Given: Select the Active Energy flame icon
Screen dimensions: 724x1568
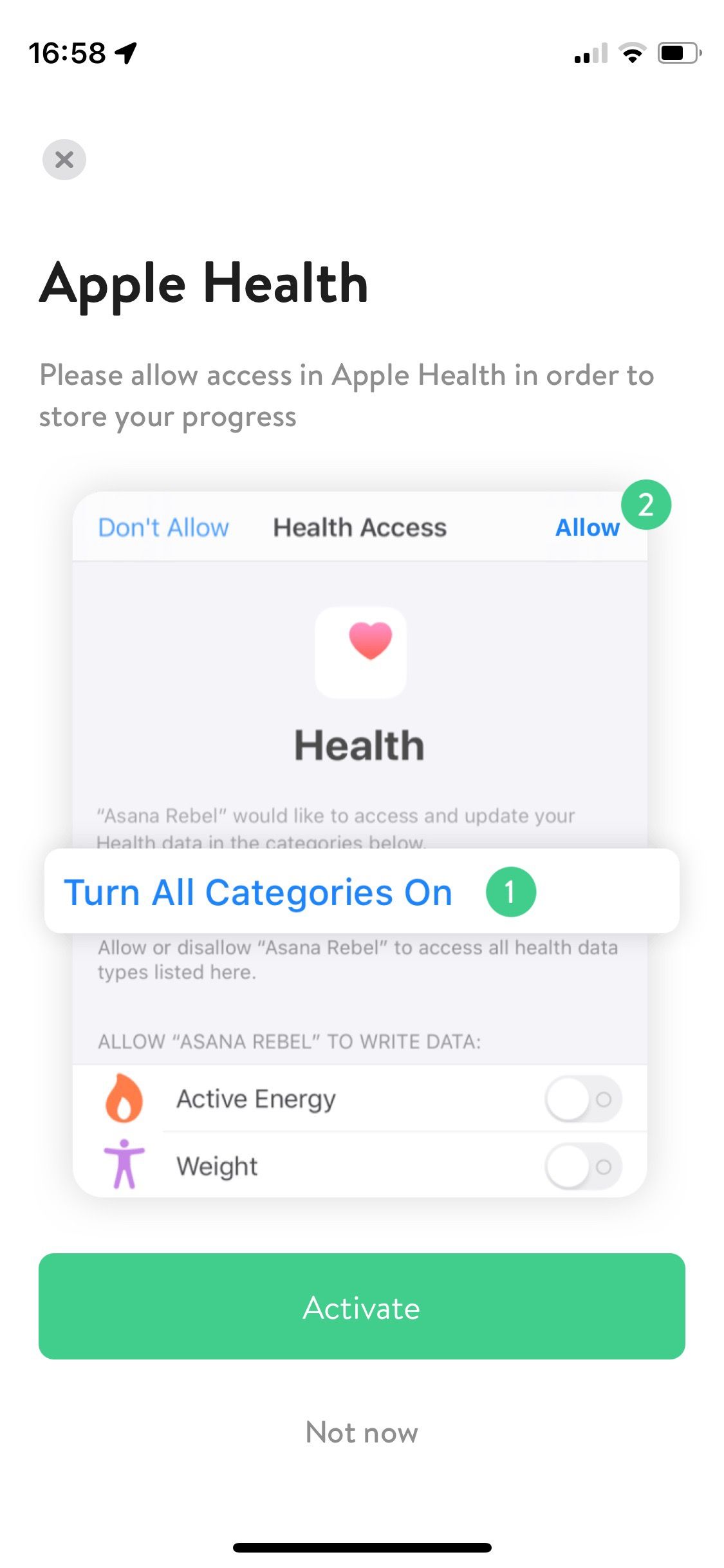Looking at the screenshot, I should (x=124, y=1099).
